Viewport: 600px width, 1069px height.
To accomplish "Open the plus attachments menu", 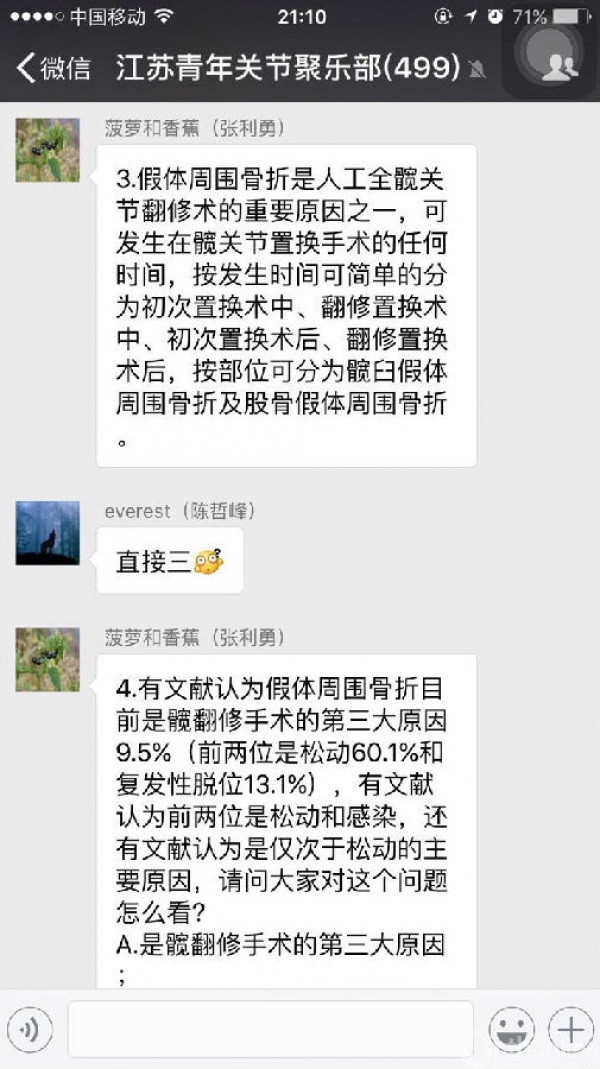I will [570, 1029].
